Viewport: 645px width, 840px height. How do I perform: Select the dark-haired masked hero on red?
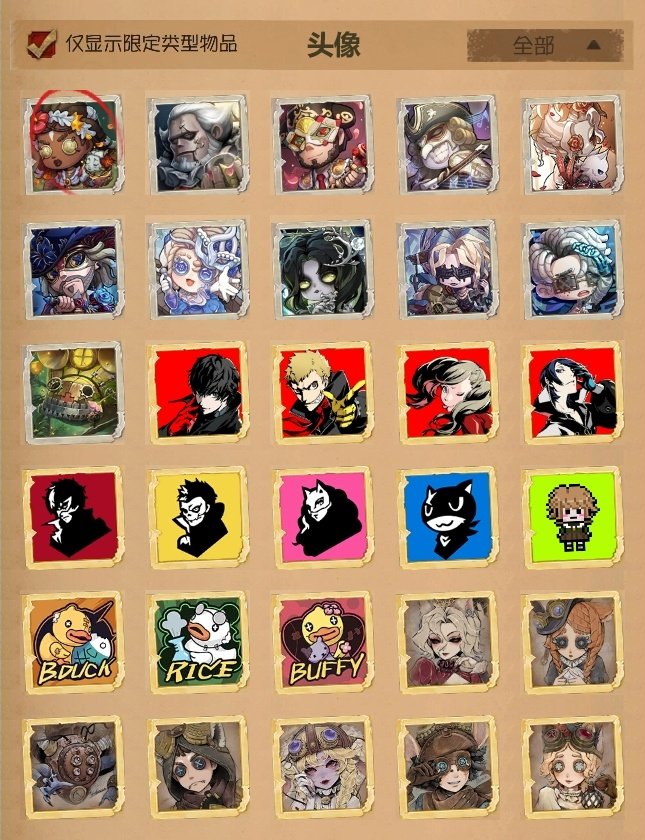tap(198, 392)
